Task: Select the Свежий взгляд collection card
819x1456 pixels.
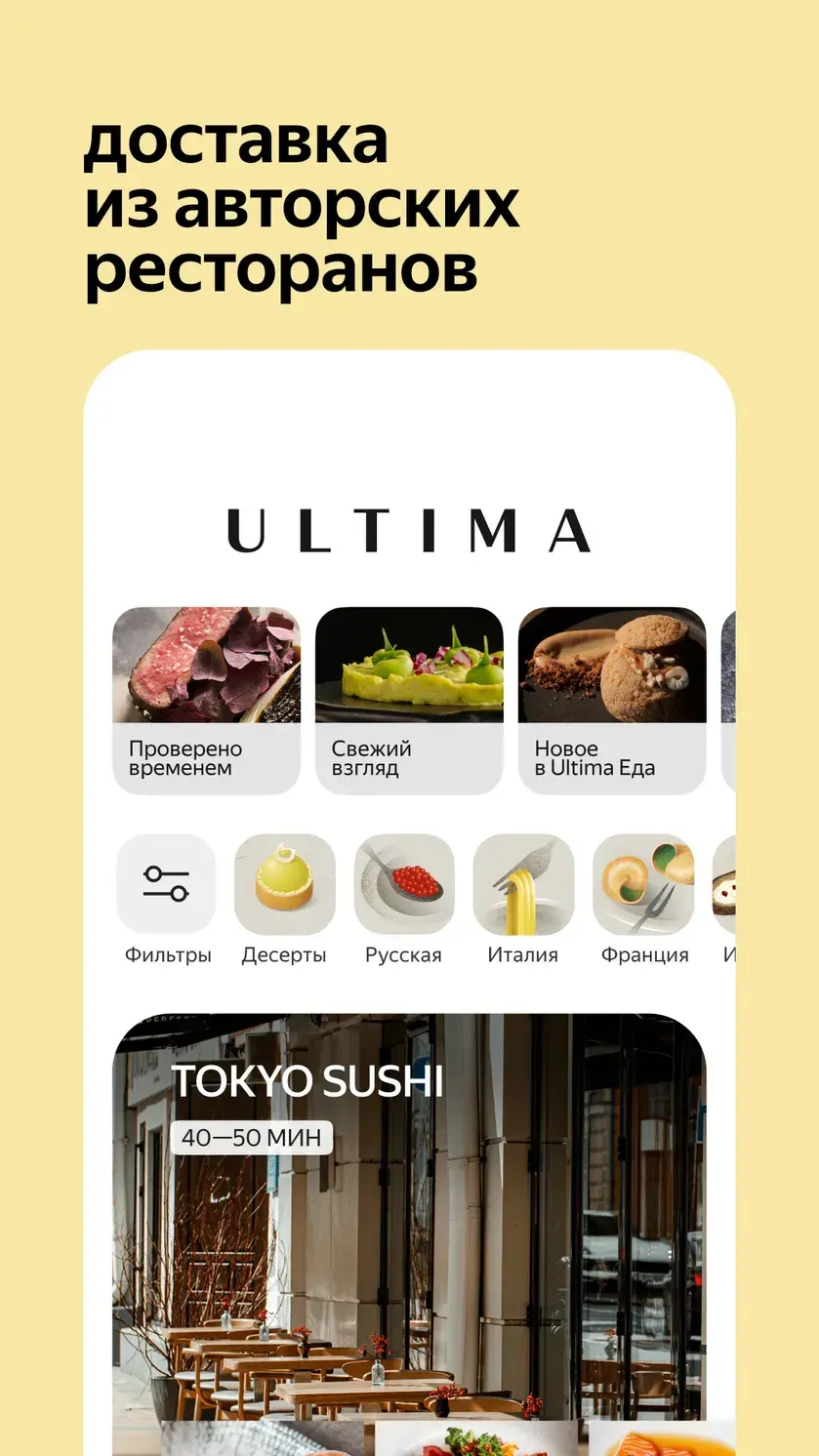Action: [409, 698]
